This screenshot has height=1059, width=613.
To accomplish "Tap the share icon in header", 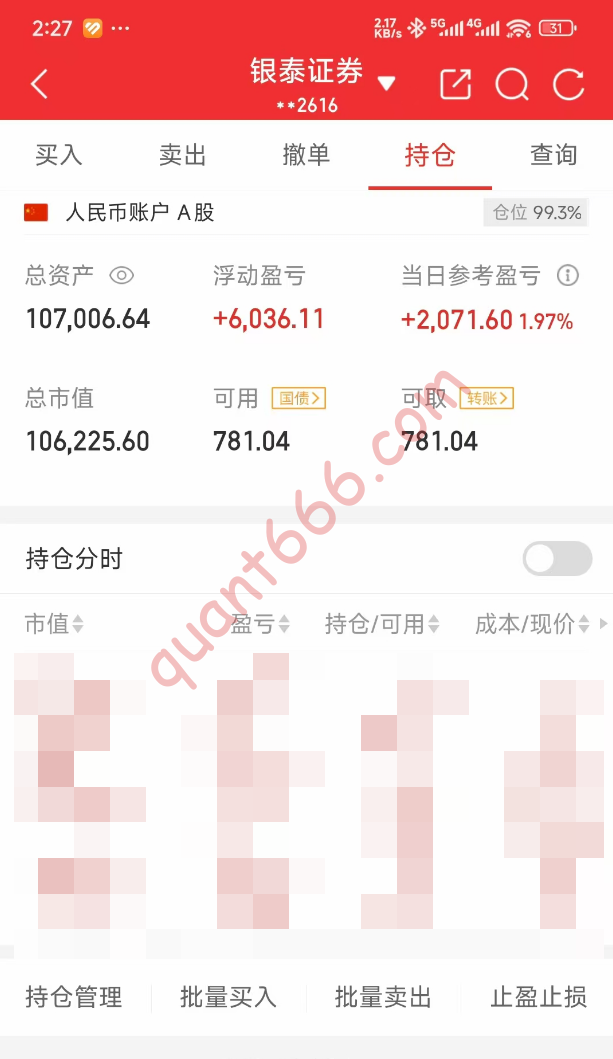I will point(456,84).
